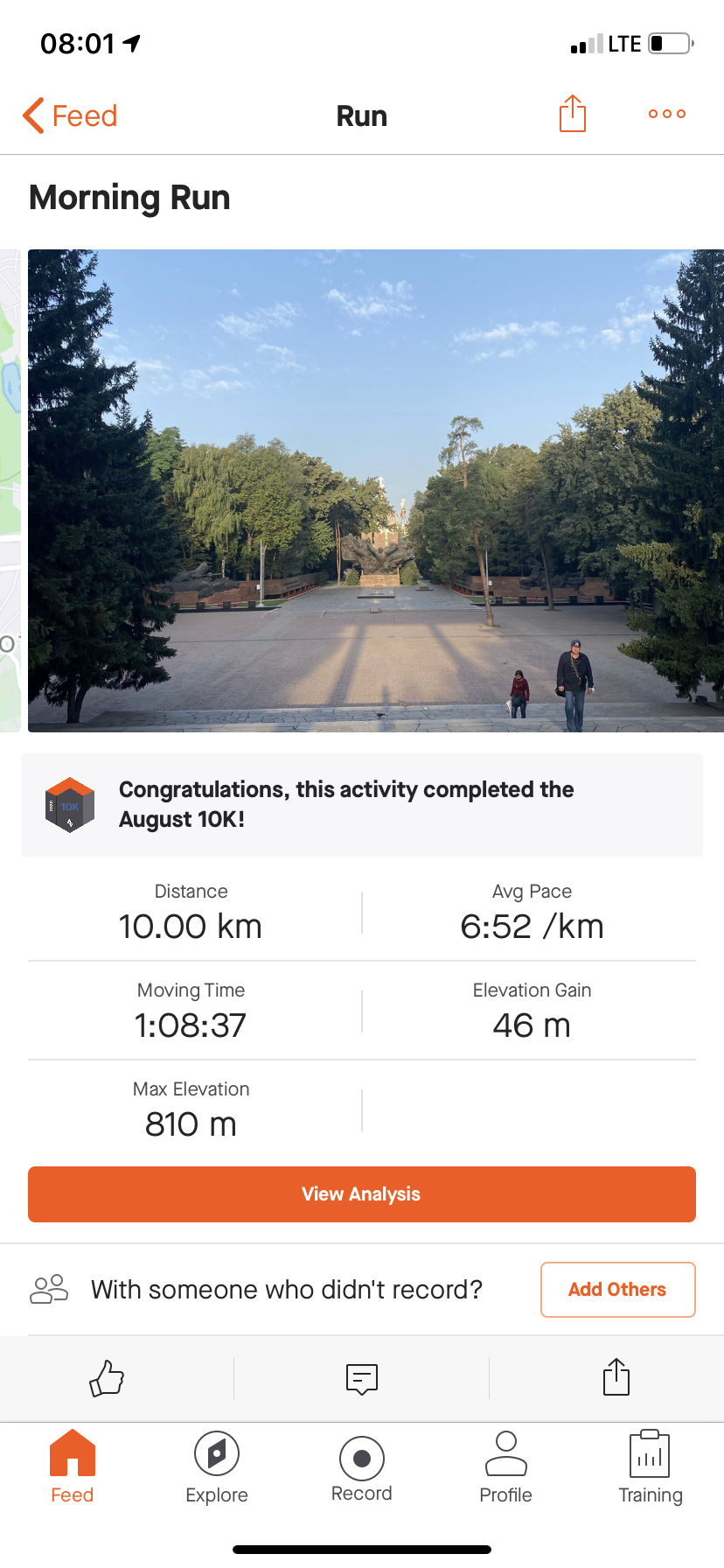Tap Add Others to tag companions
The height and width of the screenshot is (1568, 724).
(617, 1289)
